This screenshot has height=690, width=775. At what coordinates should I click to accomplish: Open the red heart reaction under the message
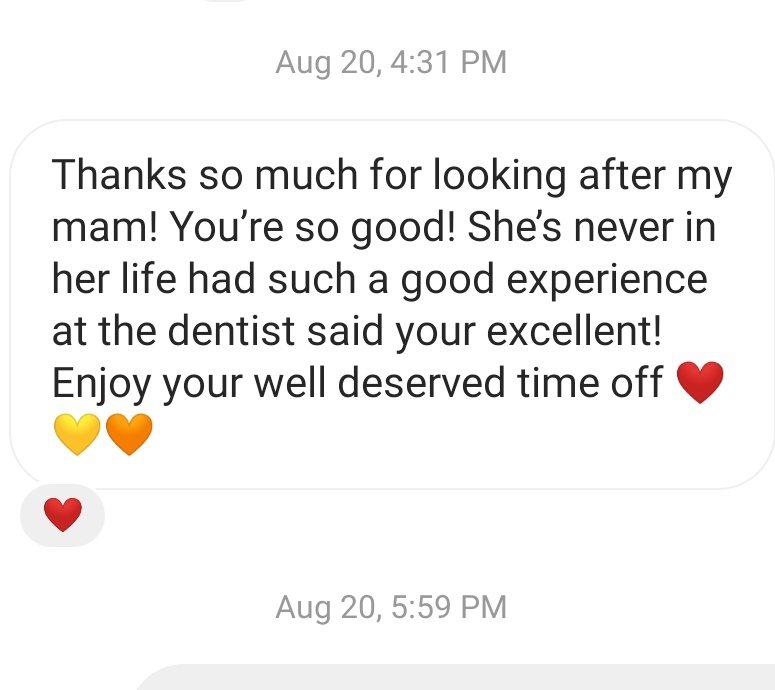62,515
